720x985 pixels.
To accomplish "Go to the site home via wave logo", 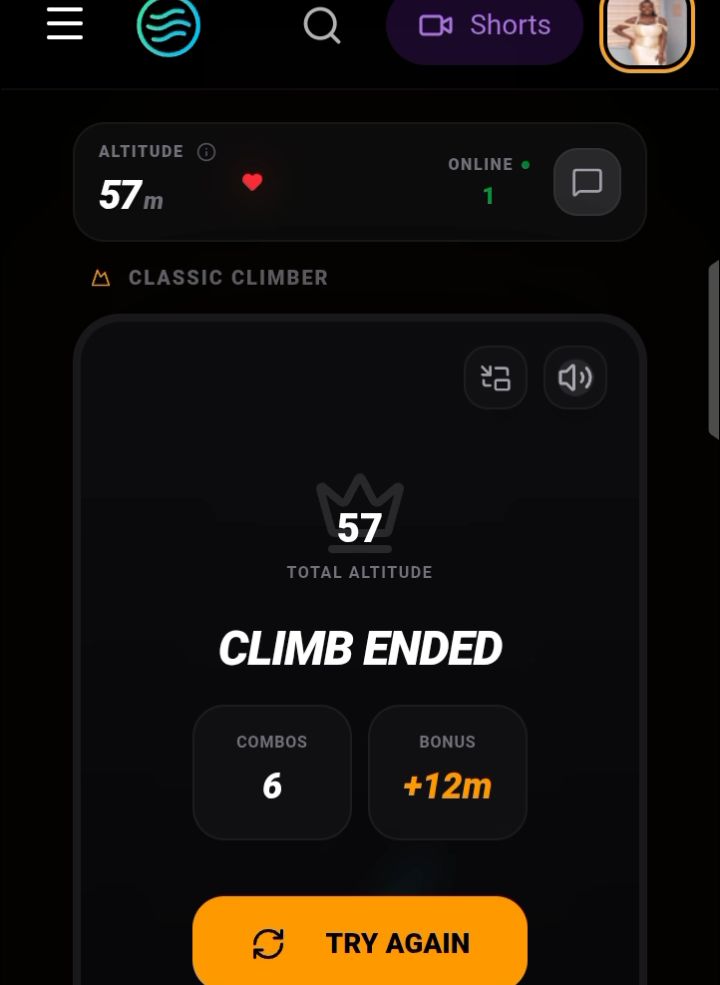I will 168,26.
